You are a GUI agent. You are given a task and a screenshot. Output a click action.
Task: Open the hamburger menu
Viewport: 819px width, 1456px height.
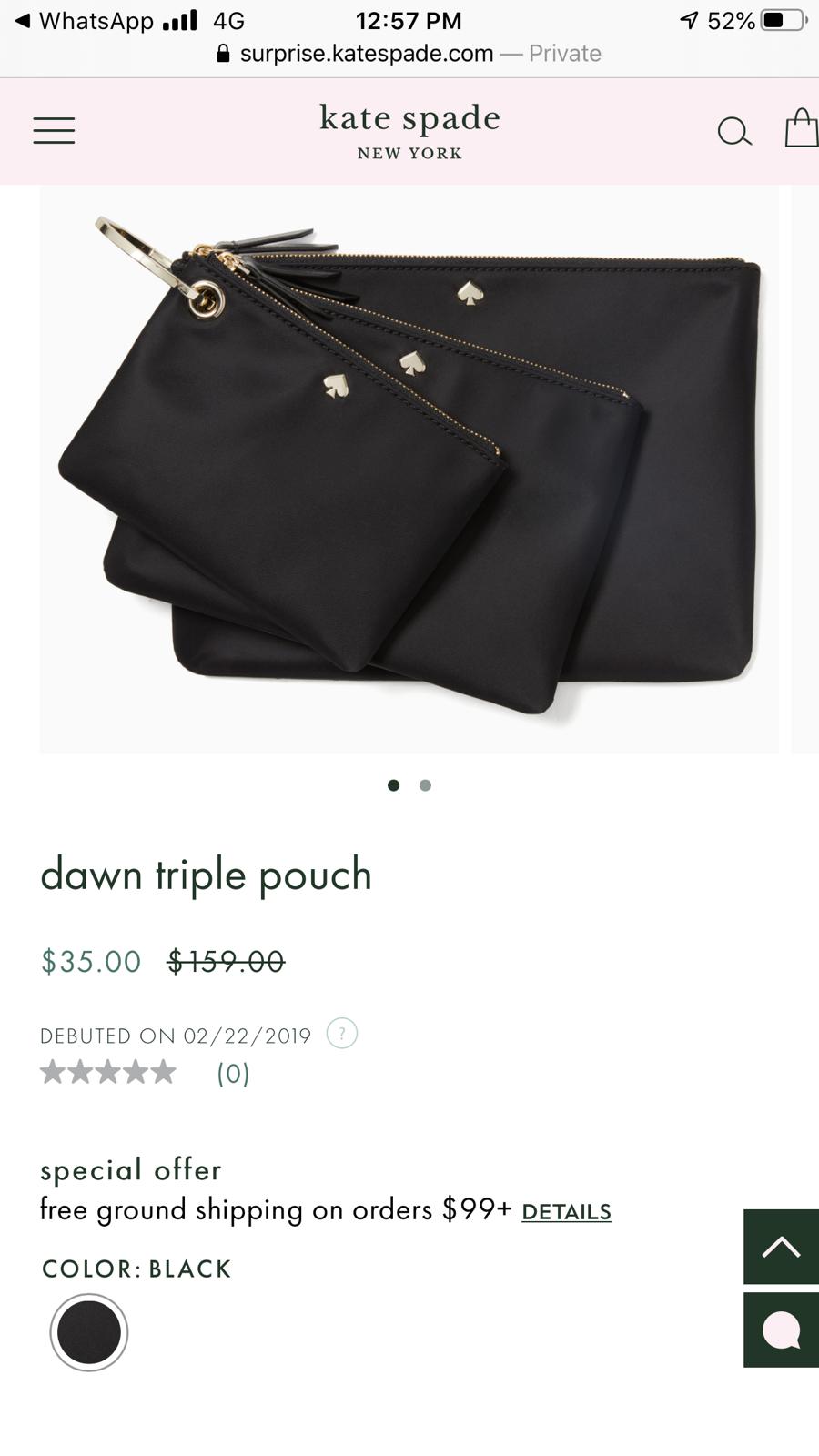(54, 130)
